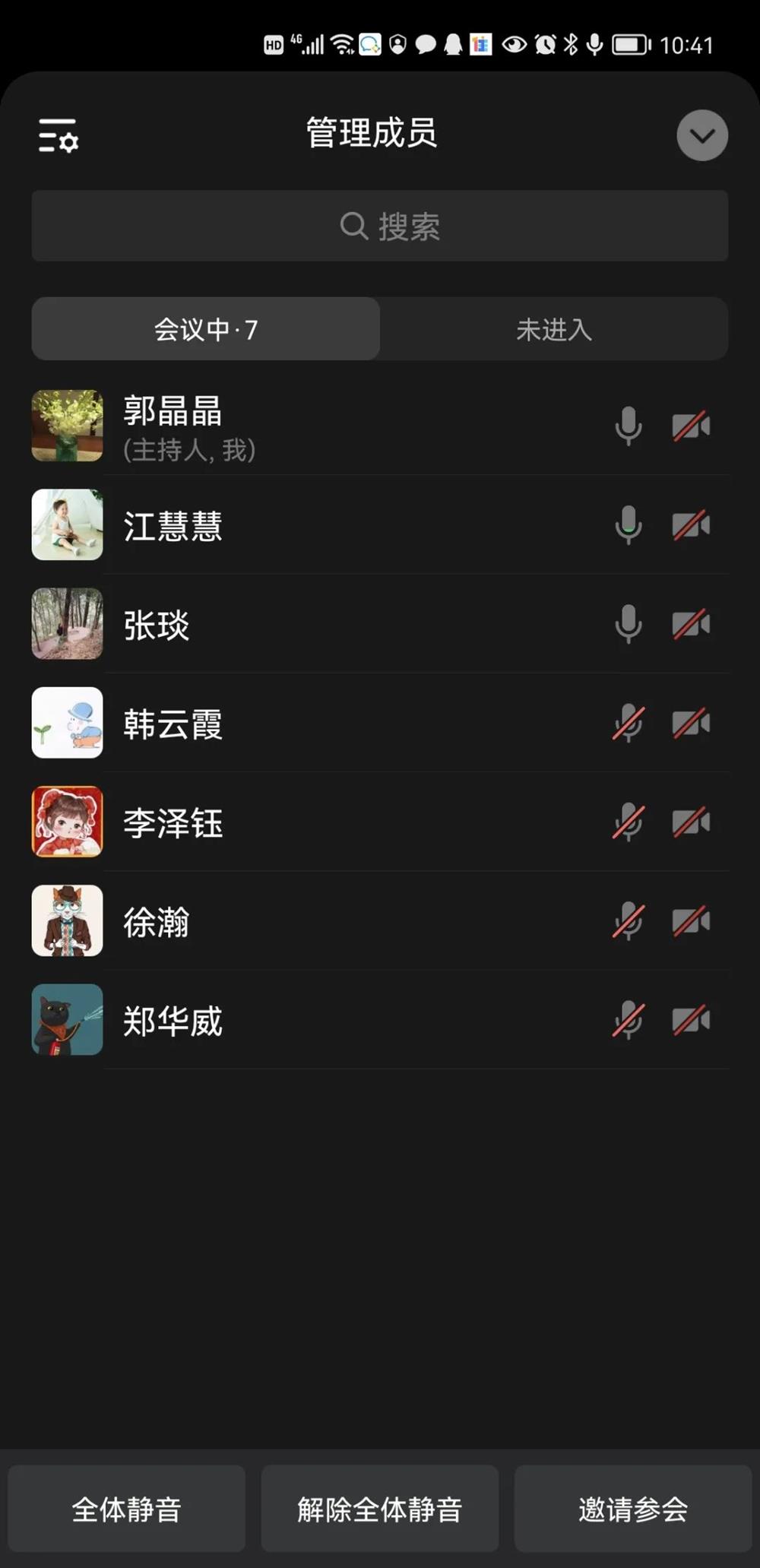Tap the camera icon for 韩云霞
This screenshot has width=760, height=1568.
(691, 724)
